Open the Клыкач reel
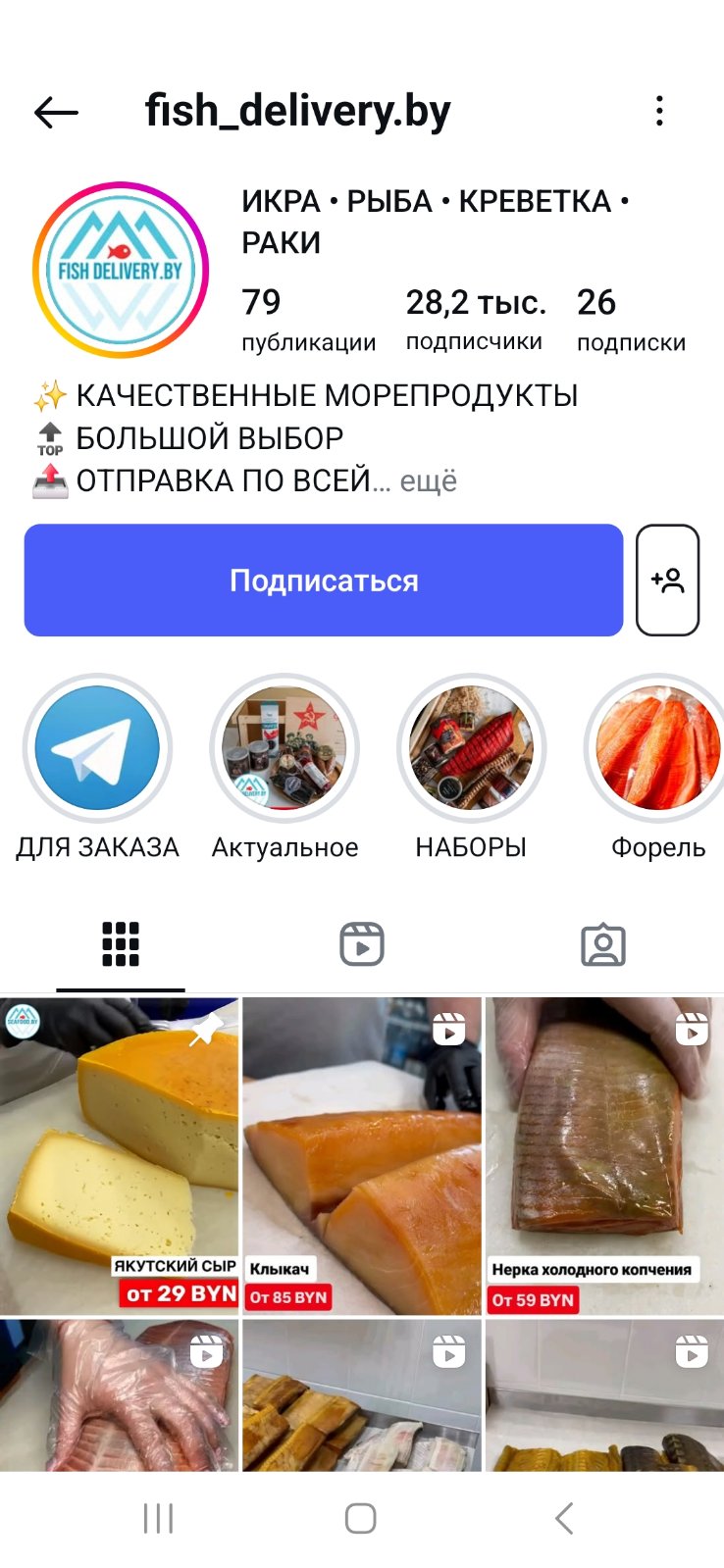This screenshot has height=1568, width=724. point(361,1155)
